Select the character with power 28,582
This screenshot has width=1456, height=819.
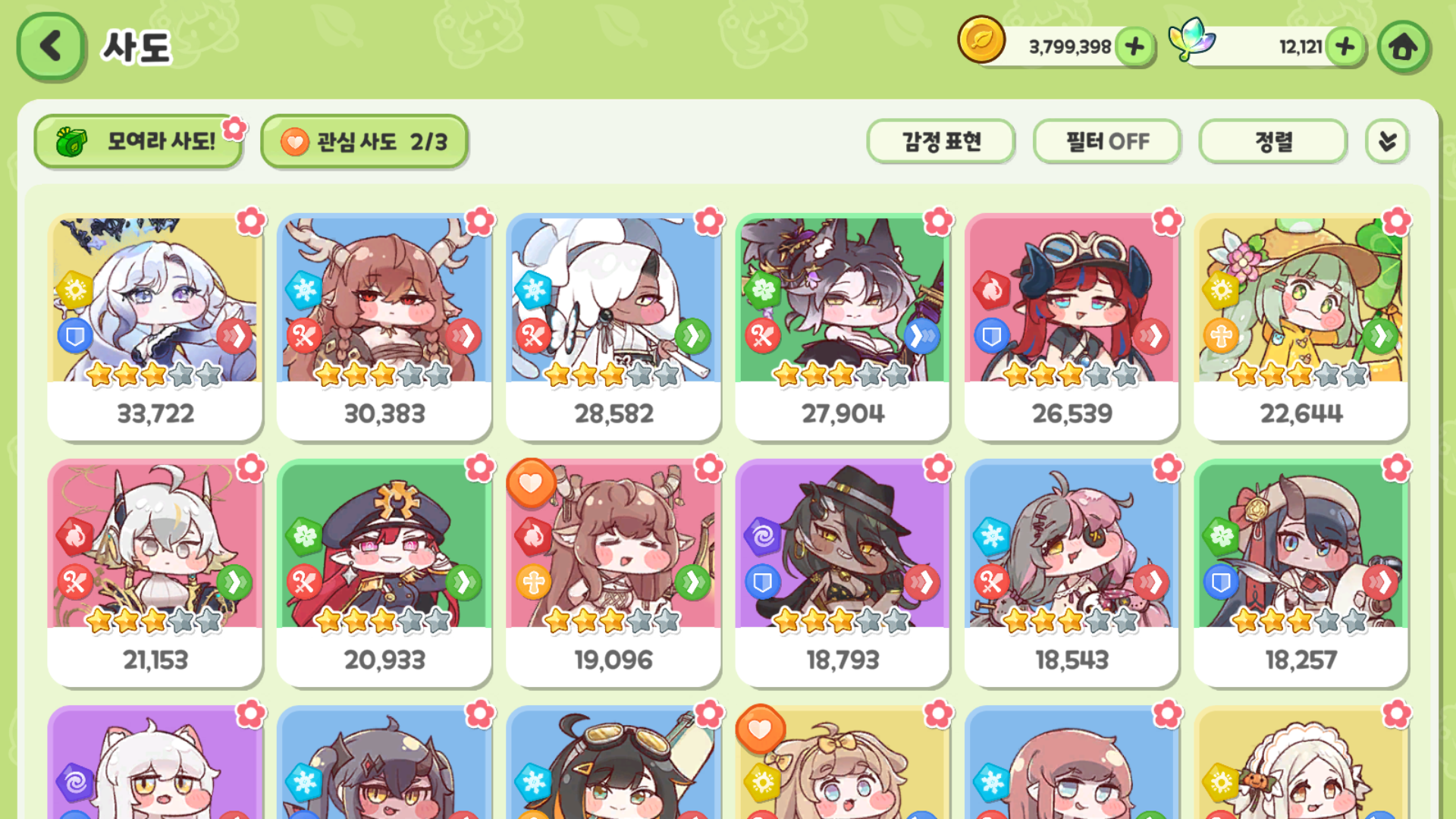(x=613, y=326)
